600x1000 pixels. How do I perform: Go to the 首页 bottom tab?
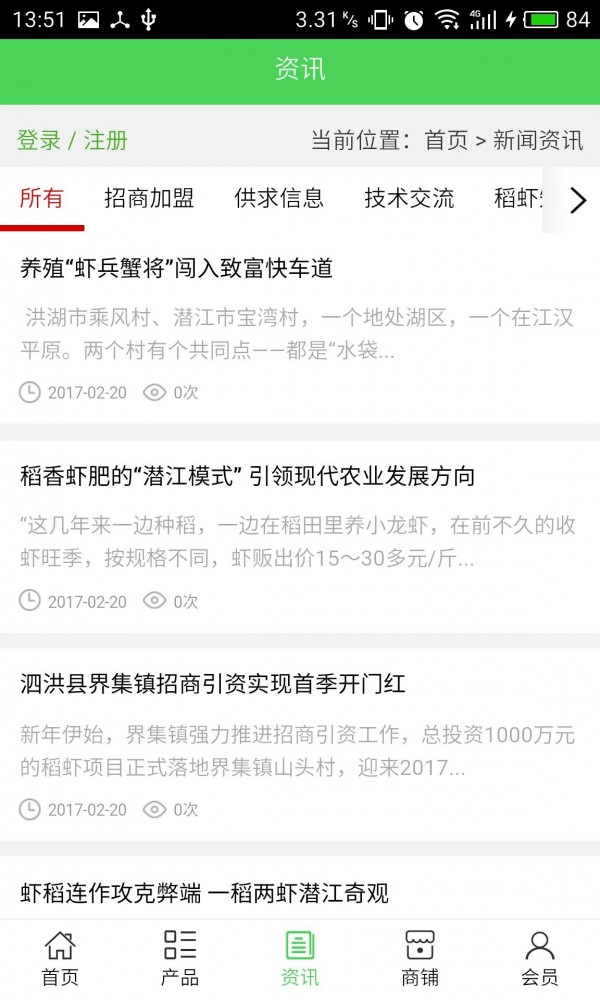tap(60, 958)
